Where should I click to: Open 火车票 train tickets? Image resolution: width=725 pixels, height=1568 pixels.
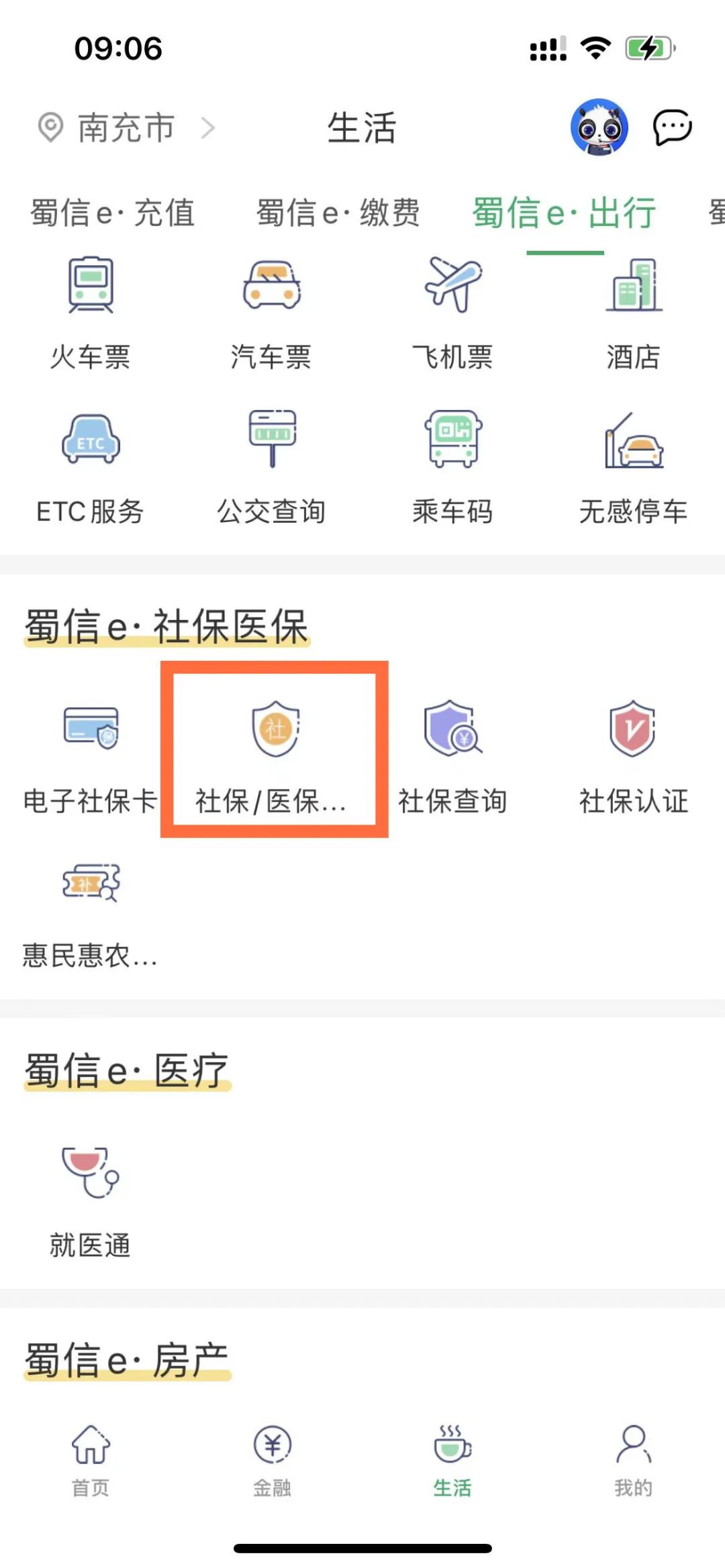point(91,313)
